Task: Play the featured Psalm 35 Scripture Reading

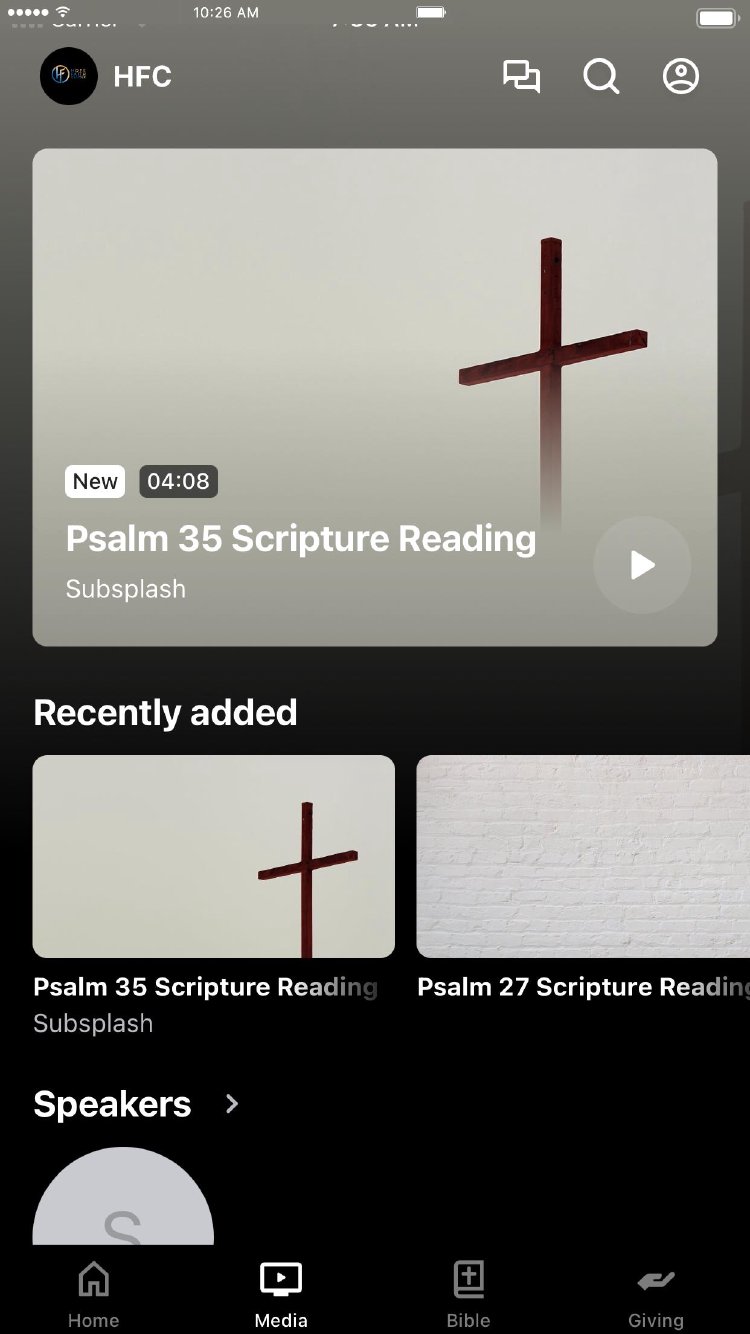Action: 642,565
